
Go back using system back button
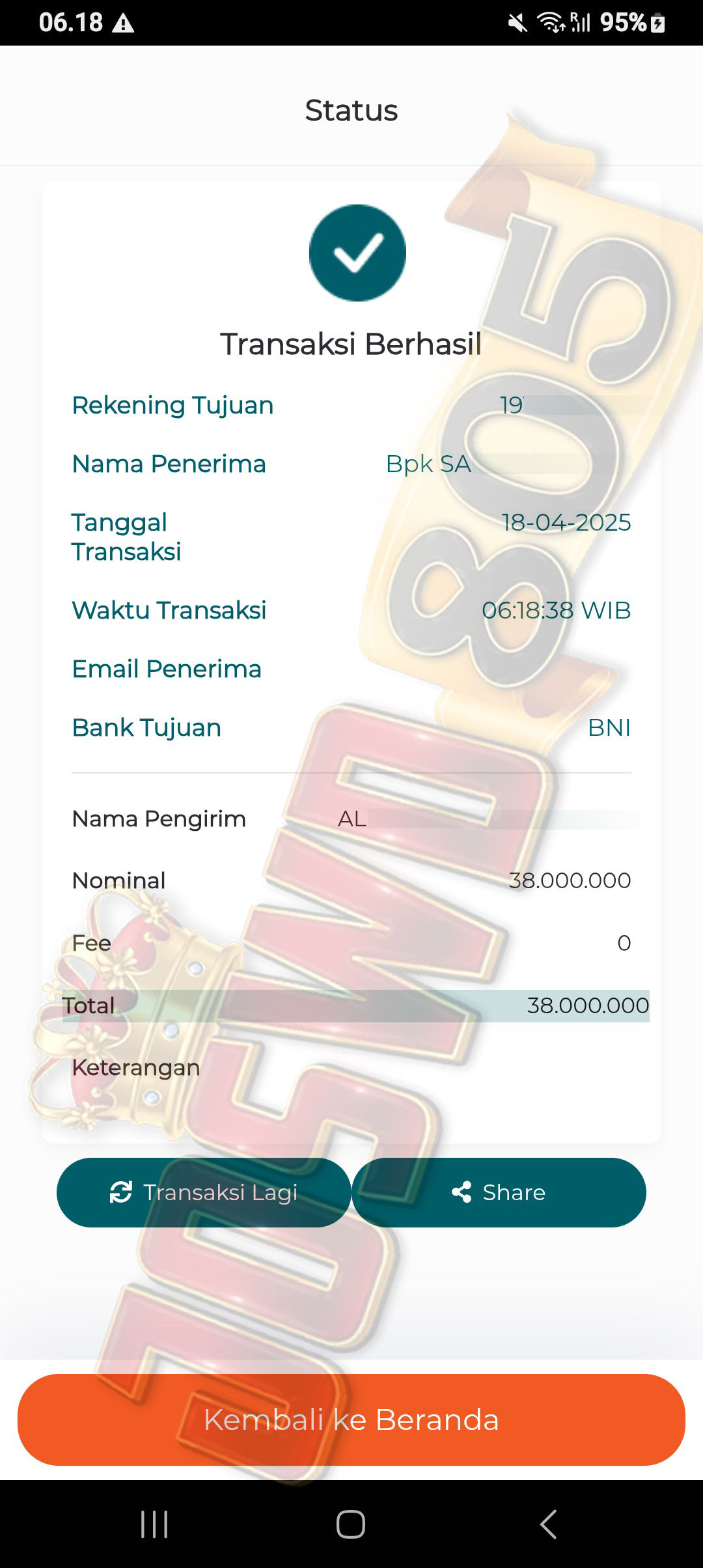(x=548, y=1524)
